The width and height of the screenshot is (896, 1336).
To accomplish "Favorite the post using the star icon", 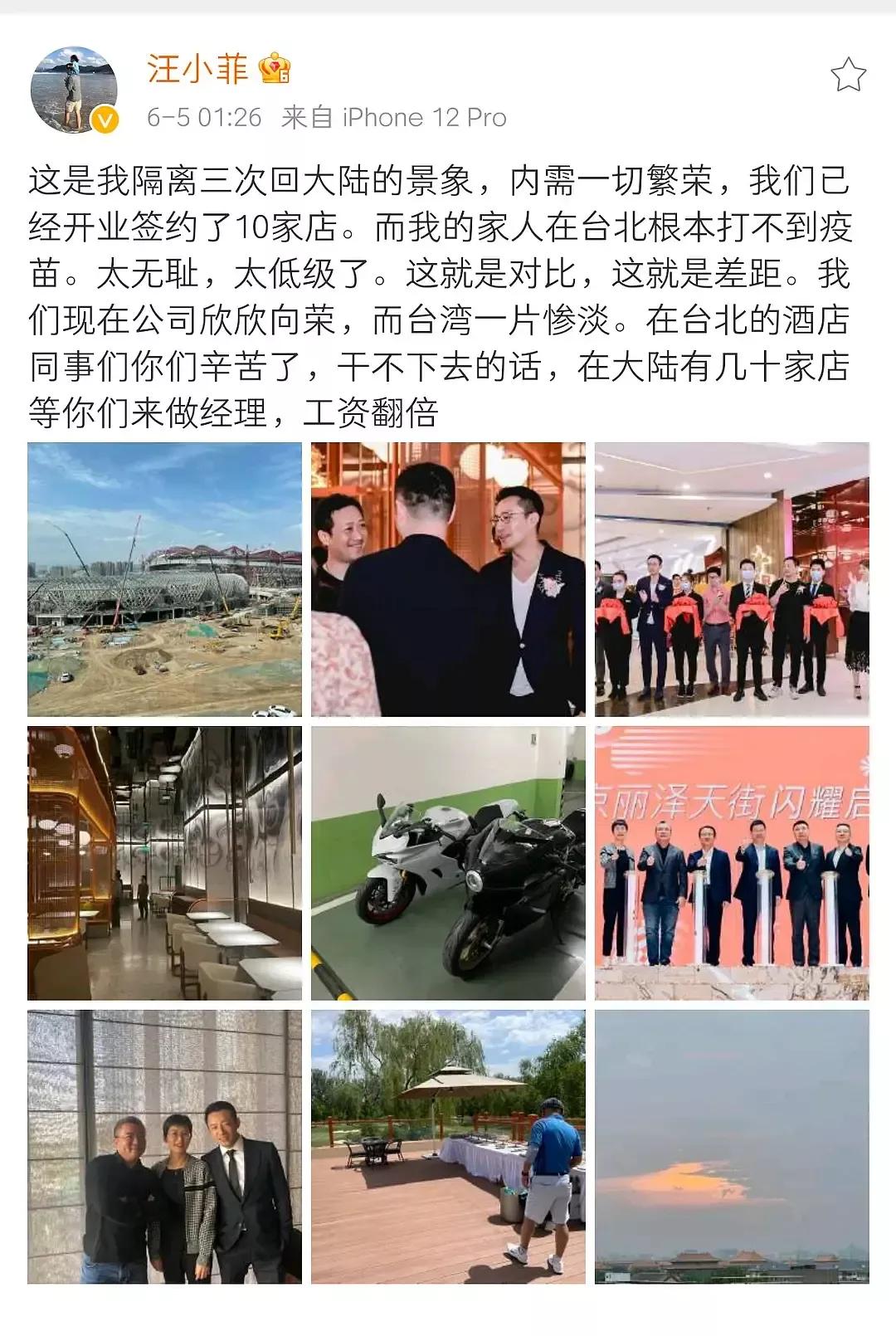I will 847,75.
